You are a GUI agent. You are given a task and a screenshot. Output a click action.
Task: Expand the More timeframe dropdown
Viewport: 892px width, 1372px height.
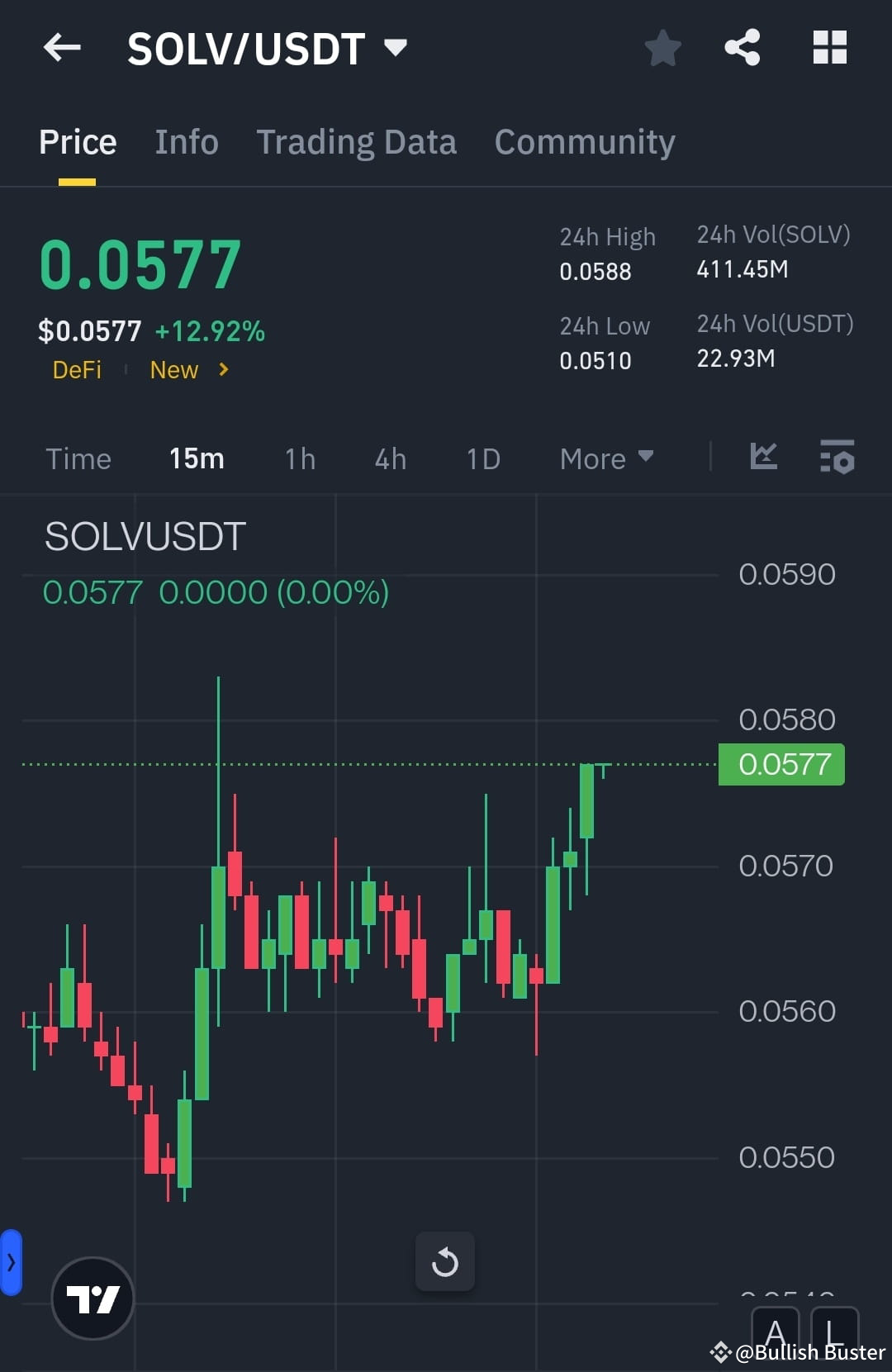(x=607, y=458)
